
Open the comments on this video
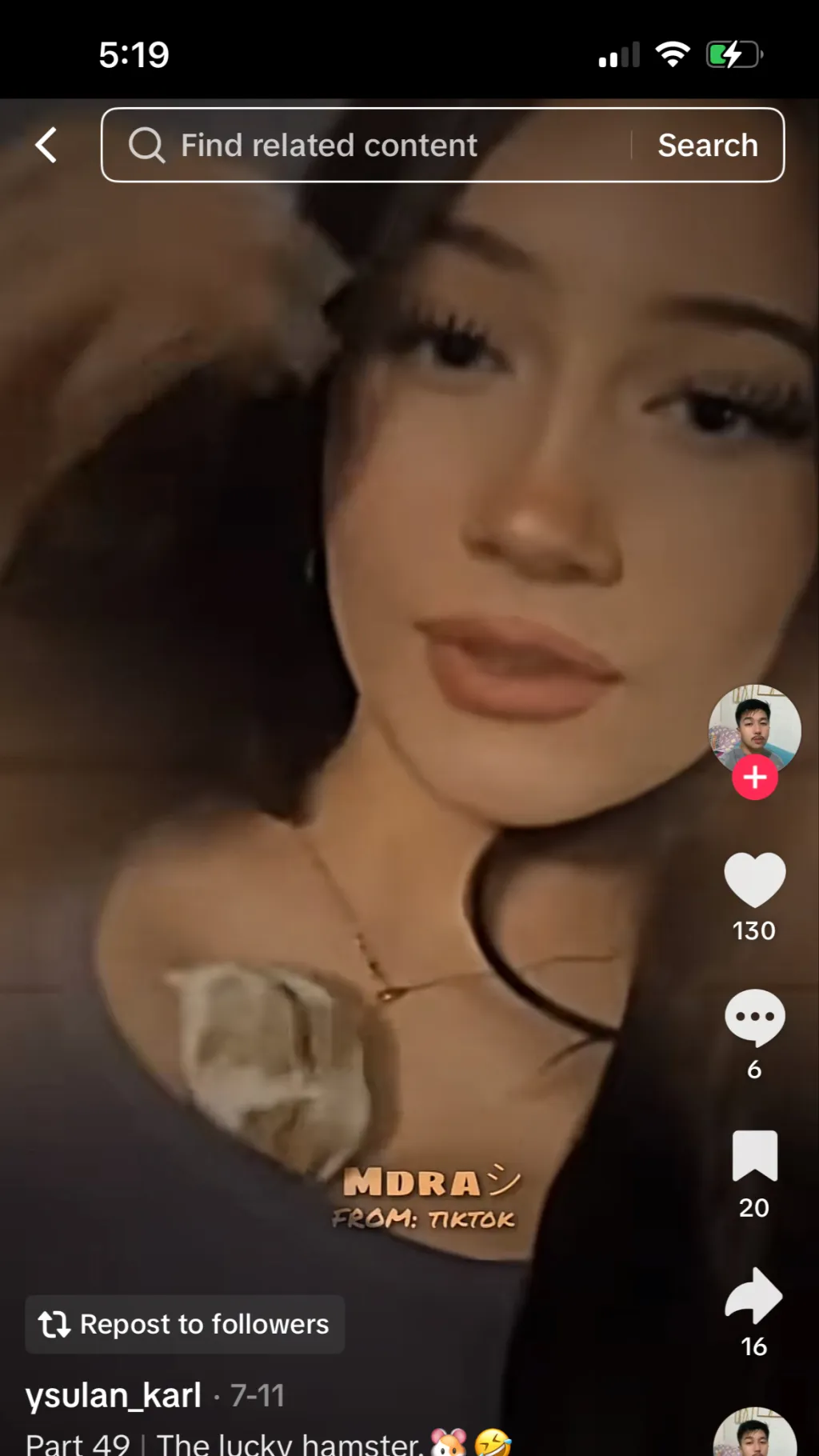754,1018
